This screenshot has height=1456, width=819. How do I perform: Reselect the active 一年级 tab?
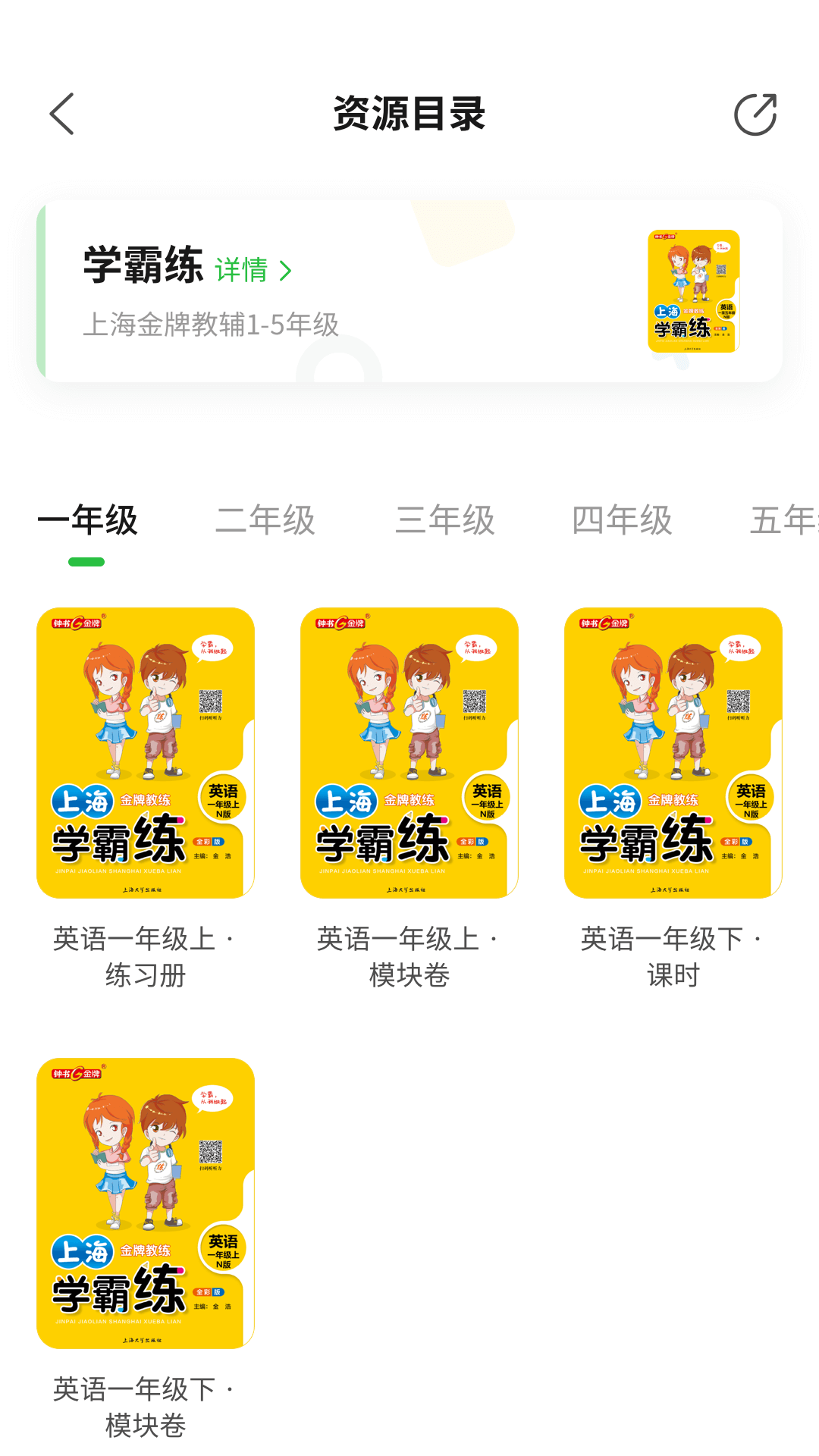(x=88, y=522)
